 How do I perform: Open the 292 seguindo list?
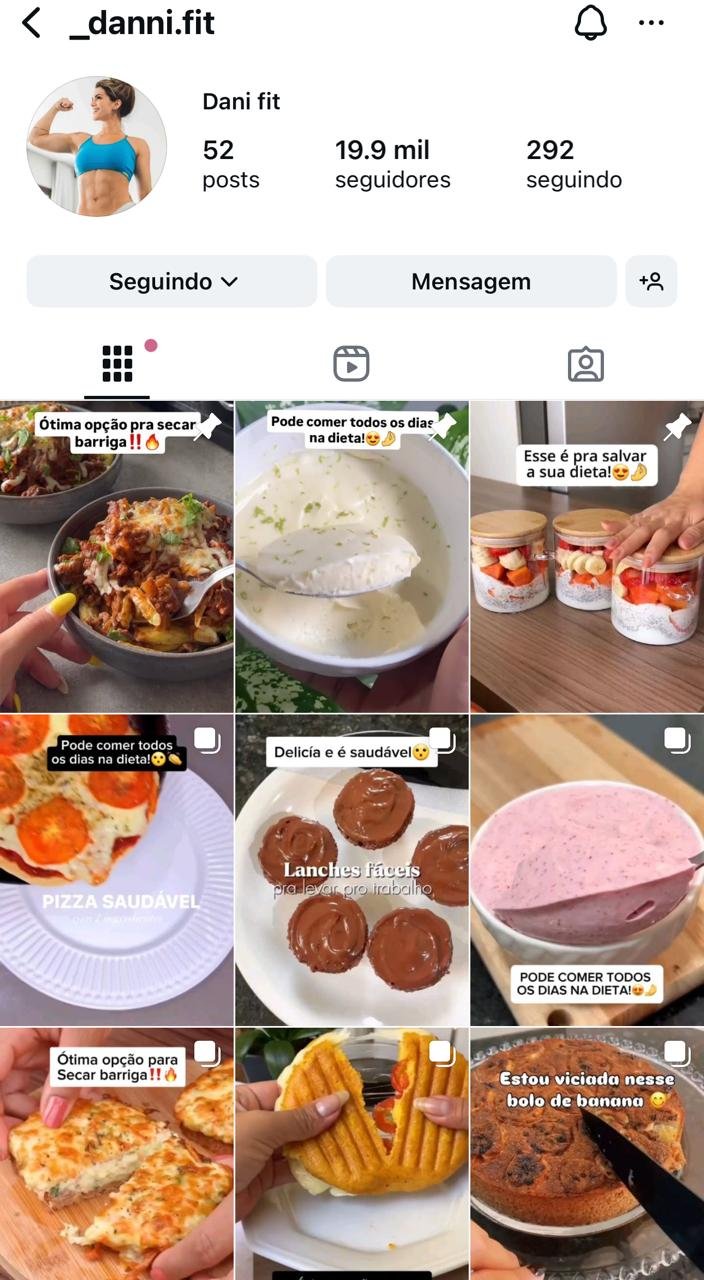click(574, 164)
